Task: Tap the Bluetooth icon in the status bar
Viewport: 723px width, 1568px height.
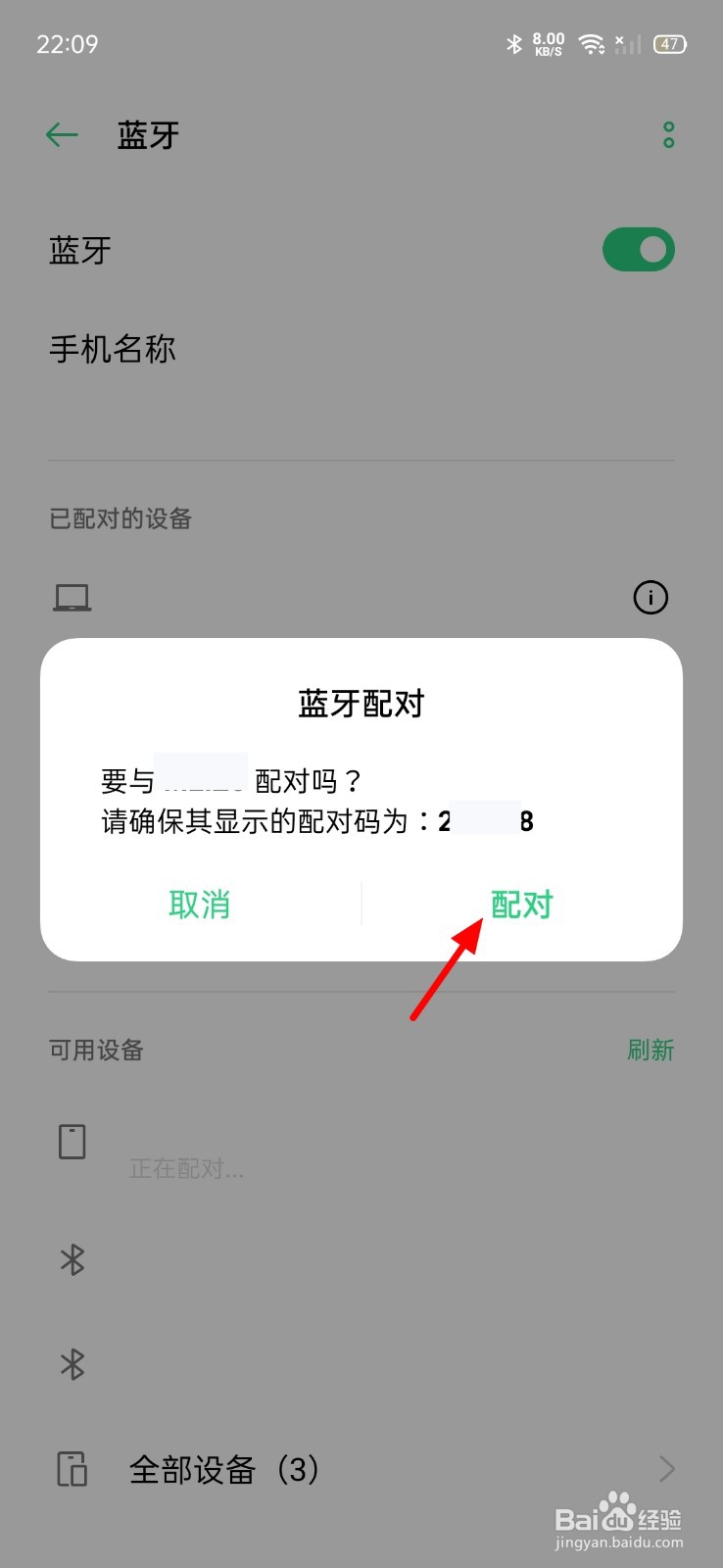Action: (x=513, y=43)
